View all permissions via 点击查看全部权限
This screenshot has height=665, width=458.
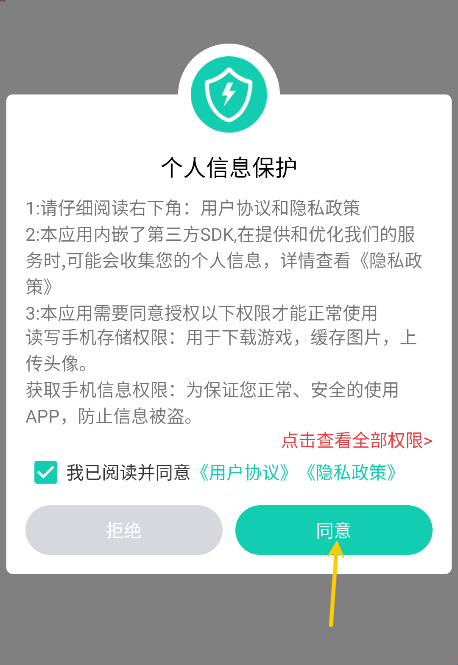[x=357, y=441]
